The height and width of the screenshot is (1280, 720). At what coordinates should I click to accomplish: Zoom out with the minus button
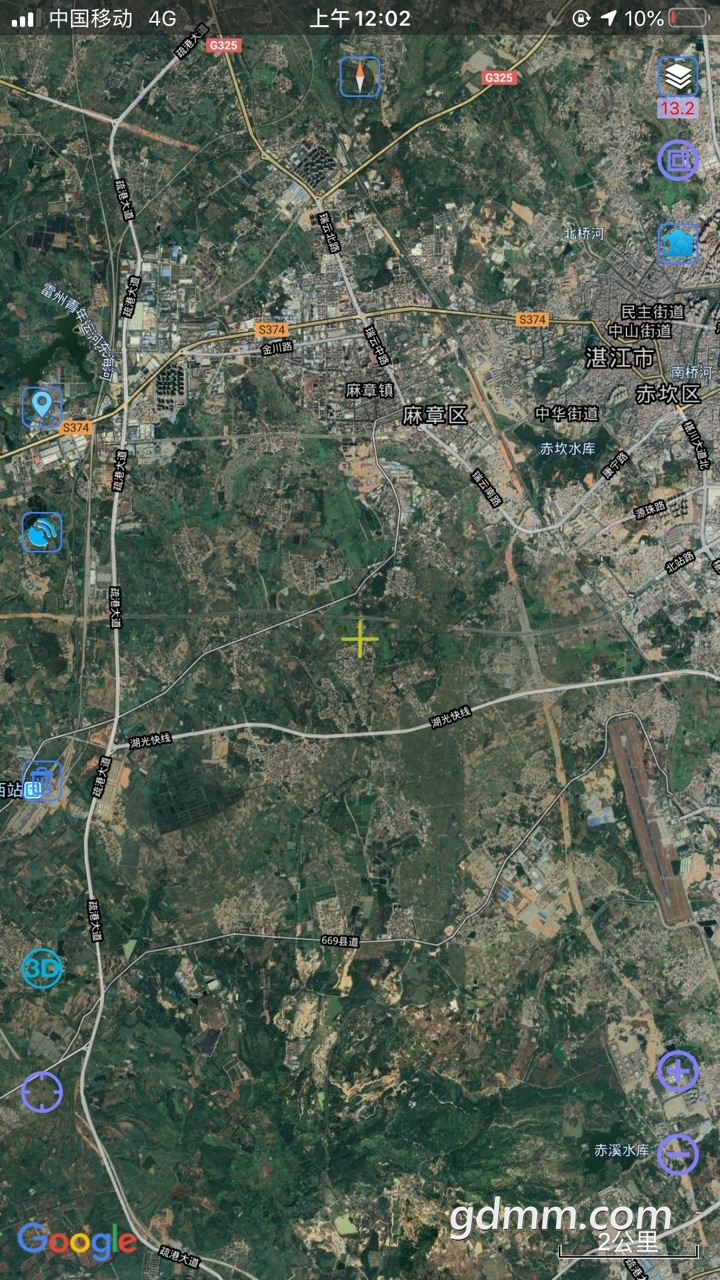tap(678, 1155)
